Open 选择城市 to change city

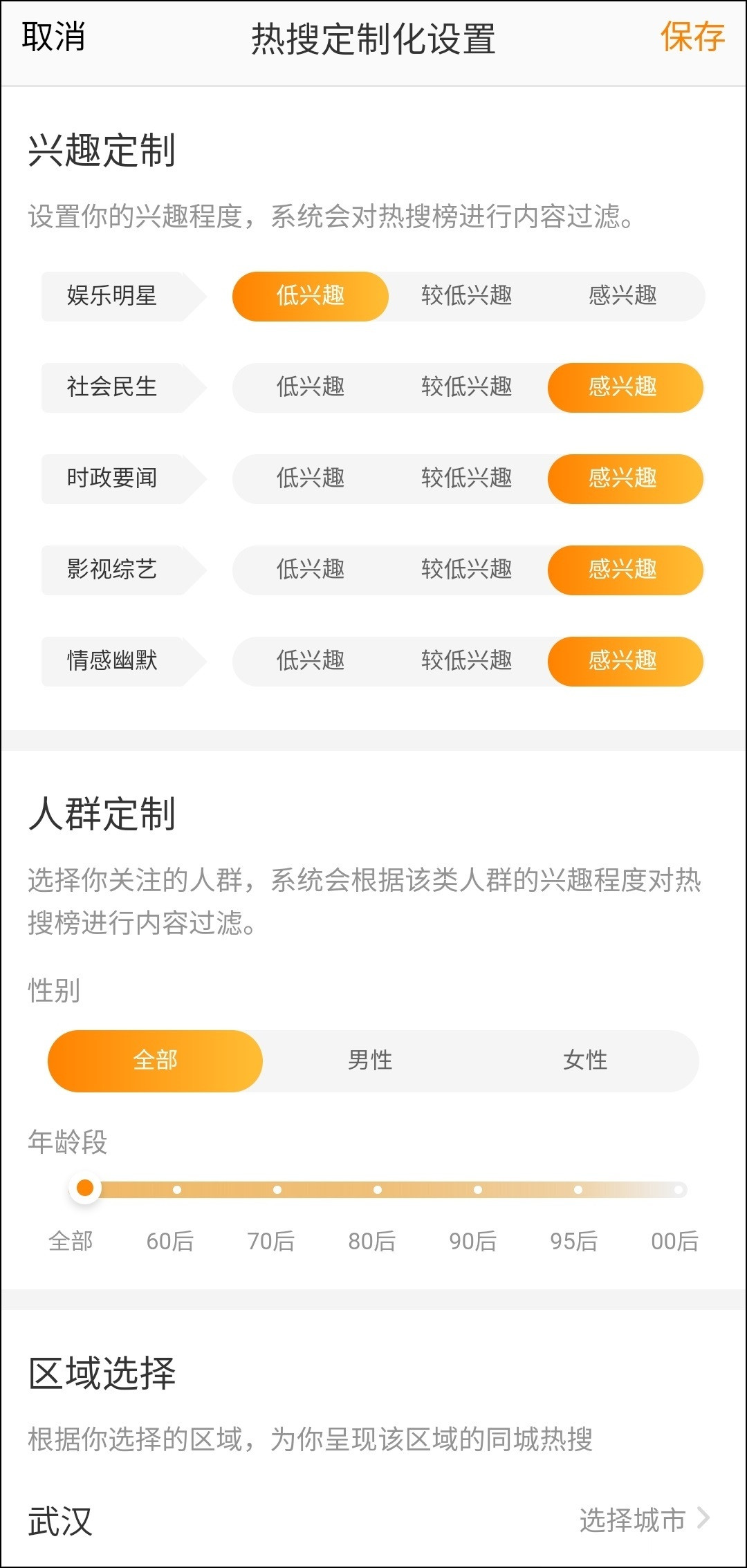[x=643, y=1520]
